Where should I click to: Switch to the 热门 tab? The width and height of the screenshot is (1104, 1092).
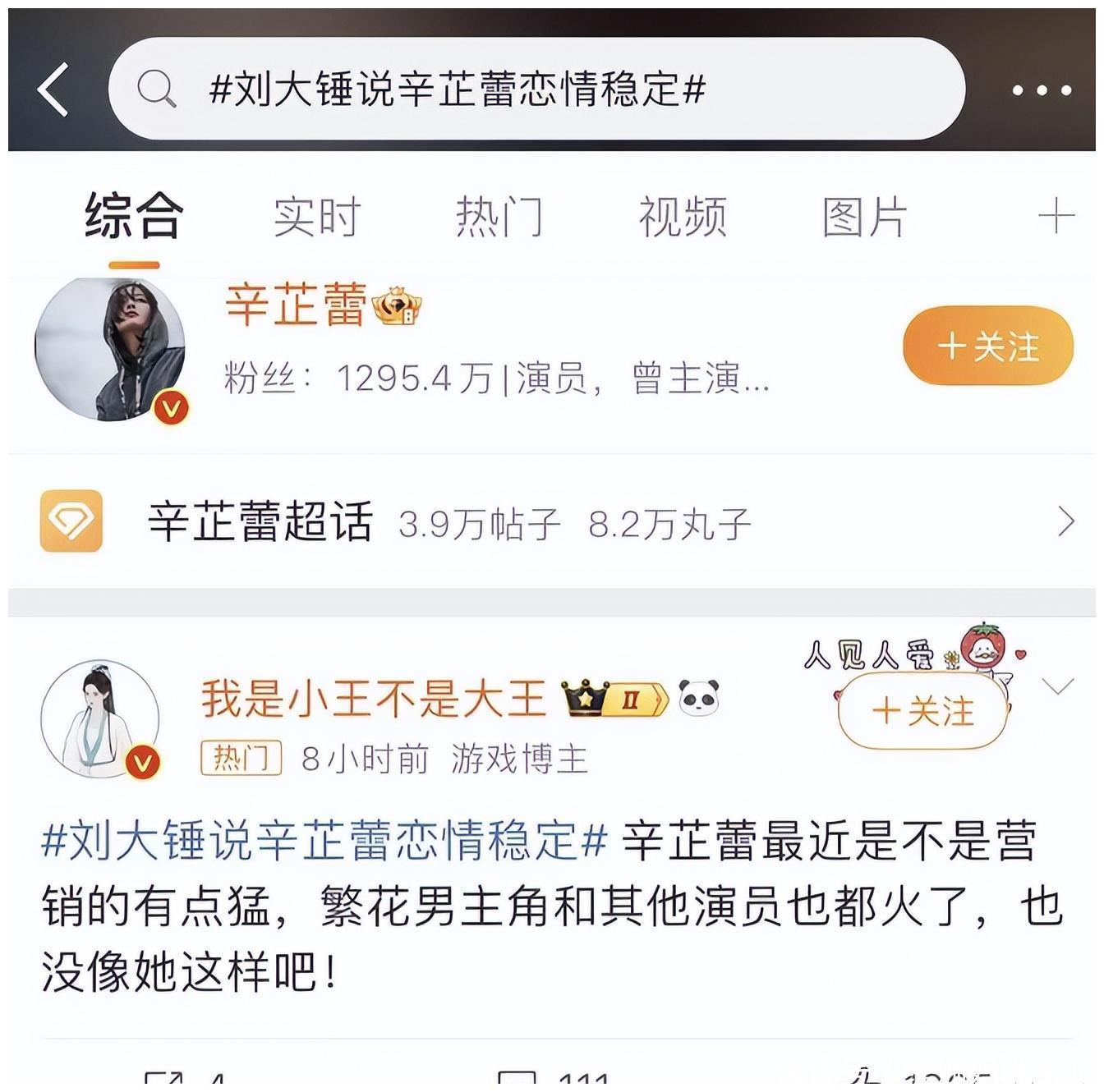pyautogui.click(x=499, y=218)
